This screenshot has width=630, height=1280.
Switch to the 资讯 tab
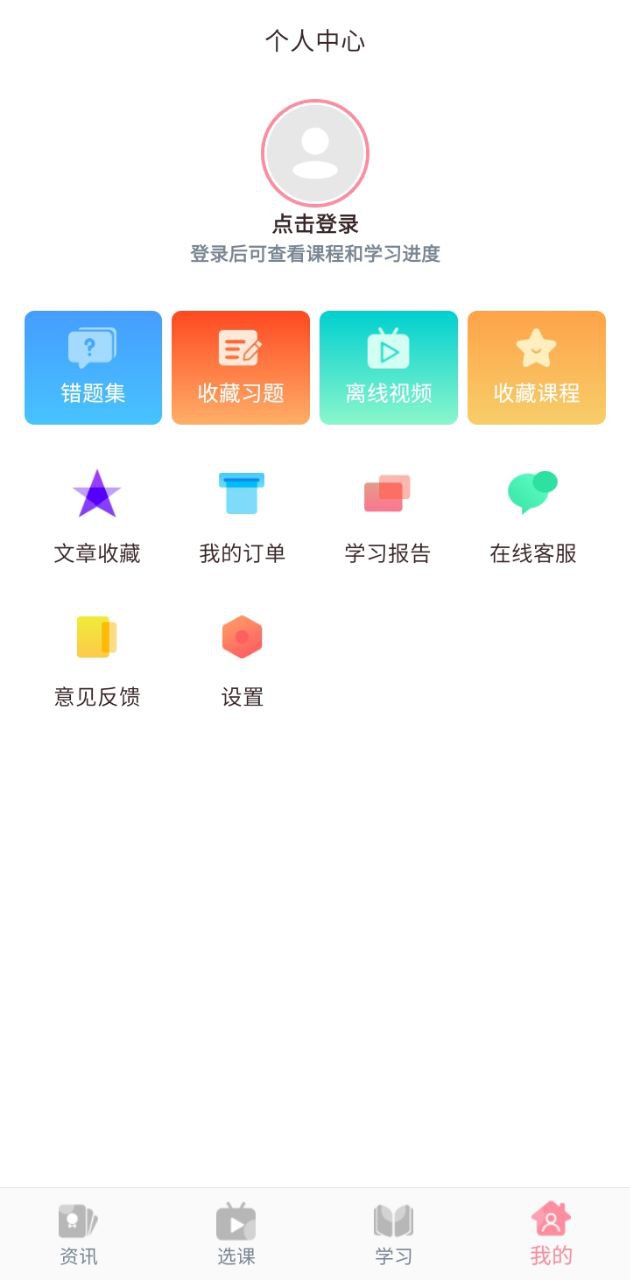pos(79,1234)
